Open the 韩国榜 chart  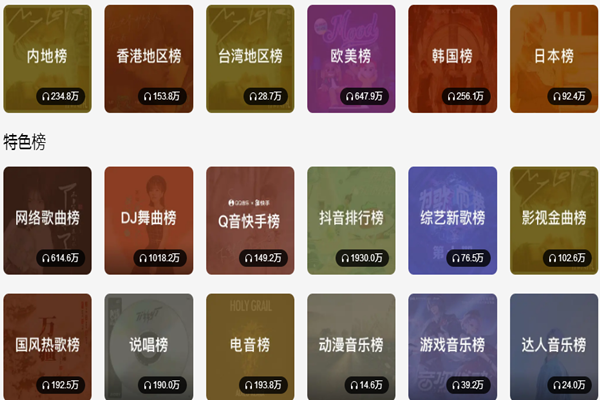coord(452,57)
